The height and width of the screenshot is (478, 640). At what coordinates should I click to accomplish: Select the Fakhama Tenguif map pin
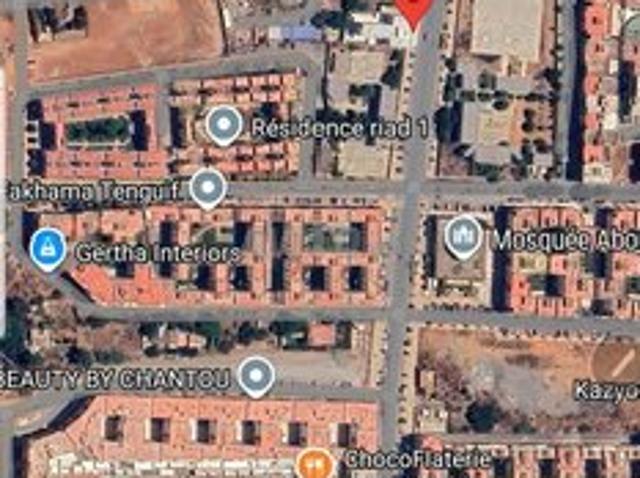click(x=208, y=186)
